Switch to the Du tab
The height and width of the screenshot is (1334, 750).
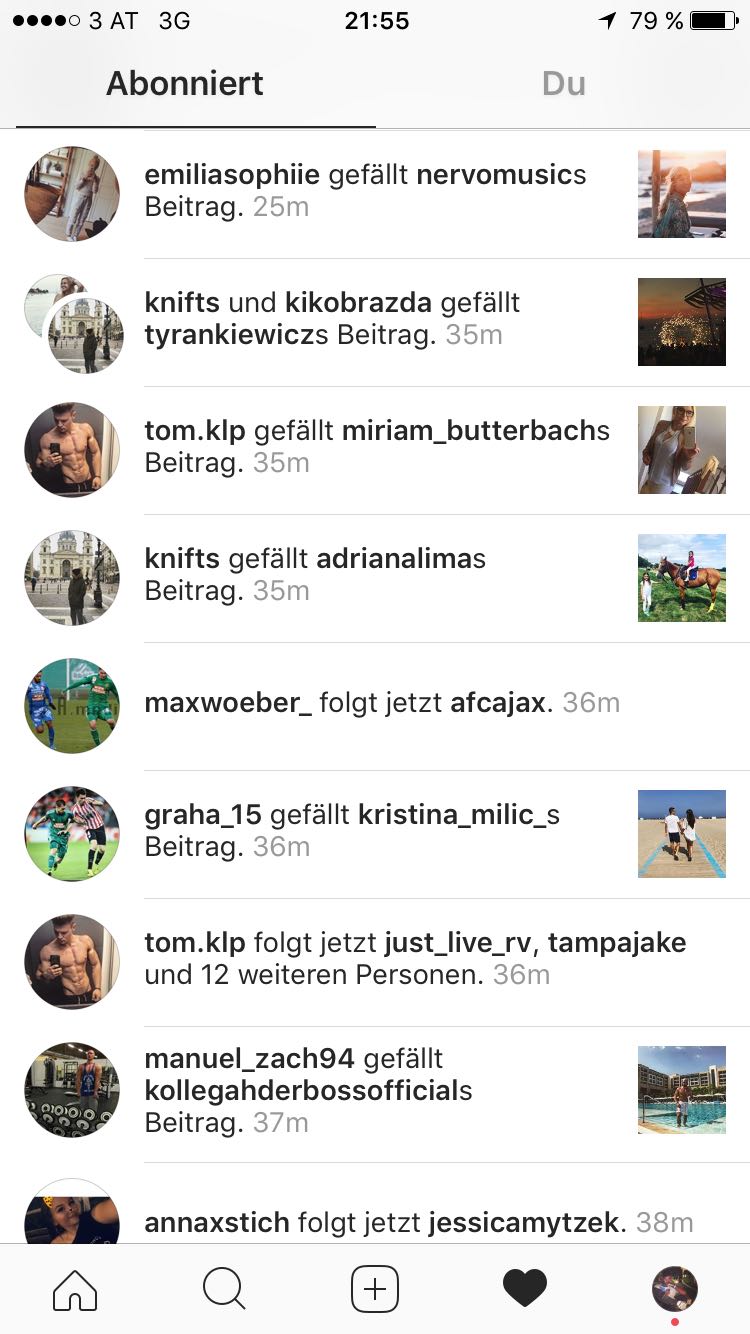(563, 84)
